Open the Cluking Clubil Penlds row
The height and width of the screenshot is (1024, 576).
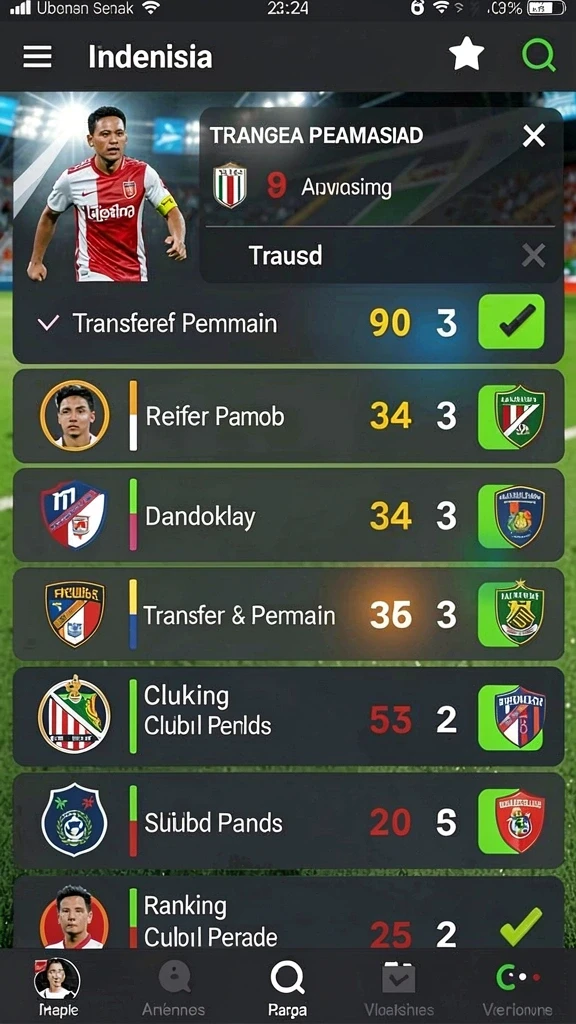(x=288, y=716)
